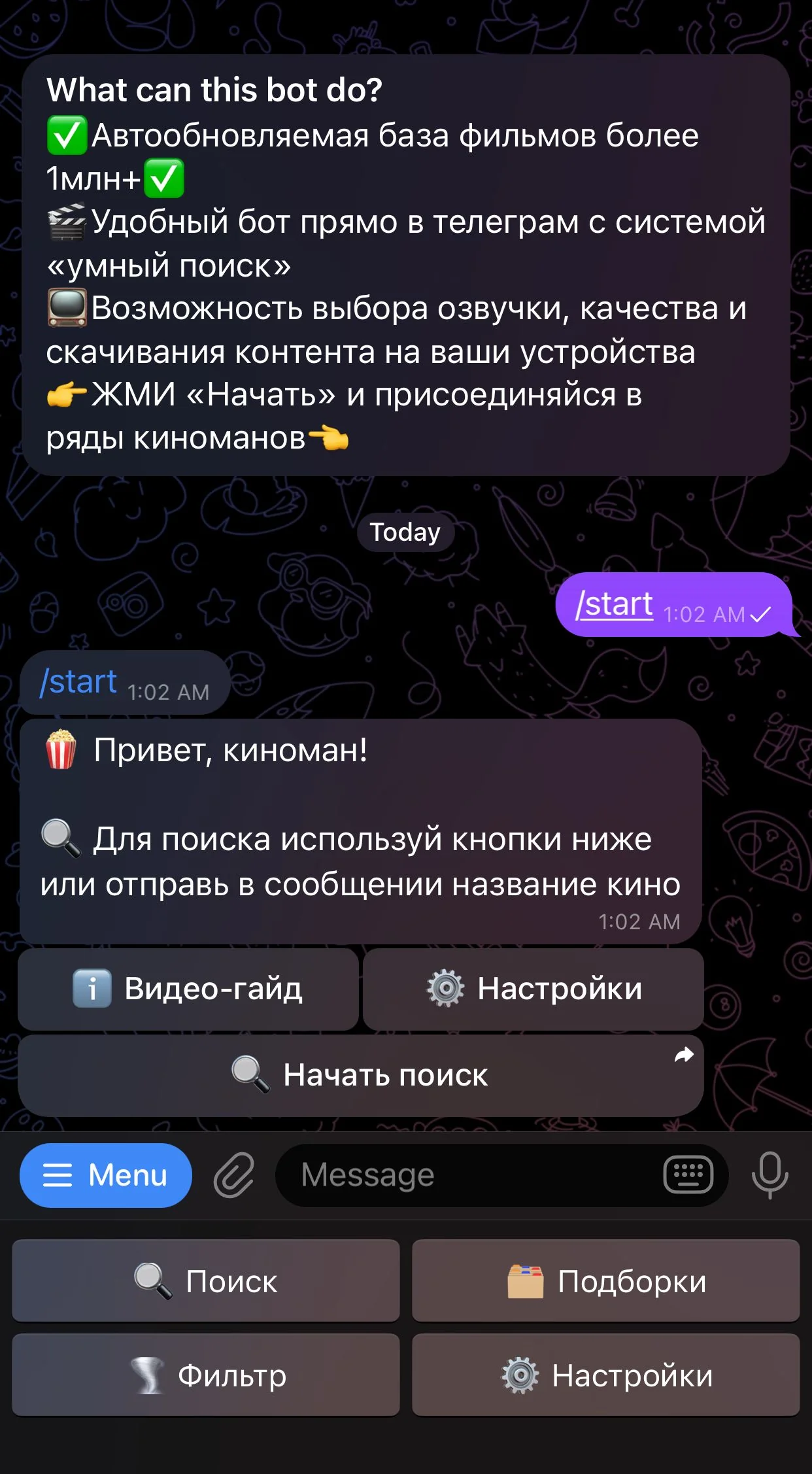The height and width of the screenshot is (1474, 812).
Task: Open the bot Menu button
Action: 106,1175
